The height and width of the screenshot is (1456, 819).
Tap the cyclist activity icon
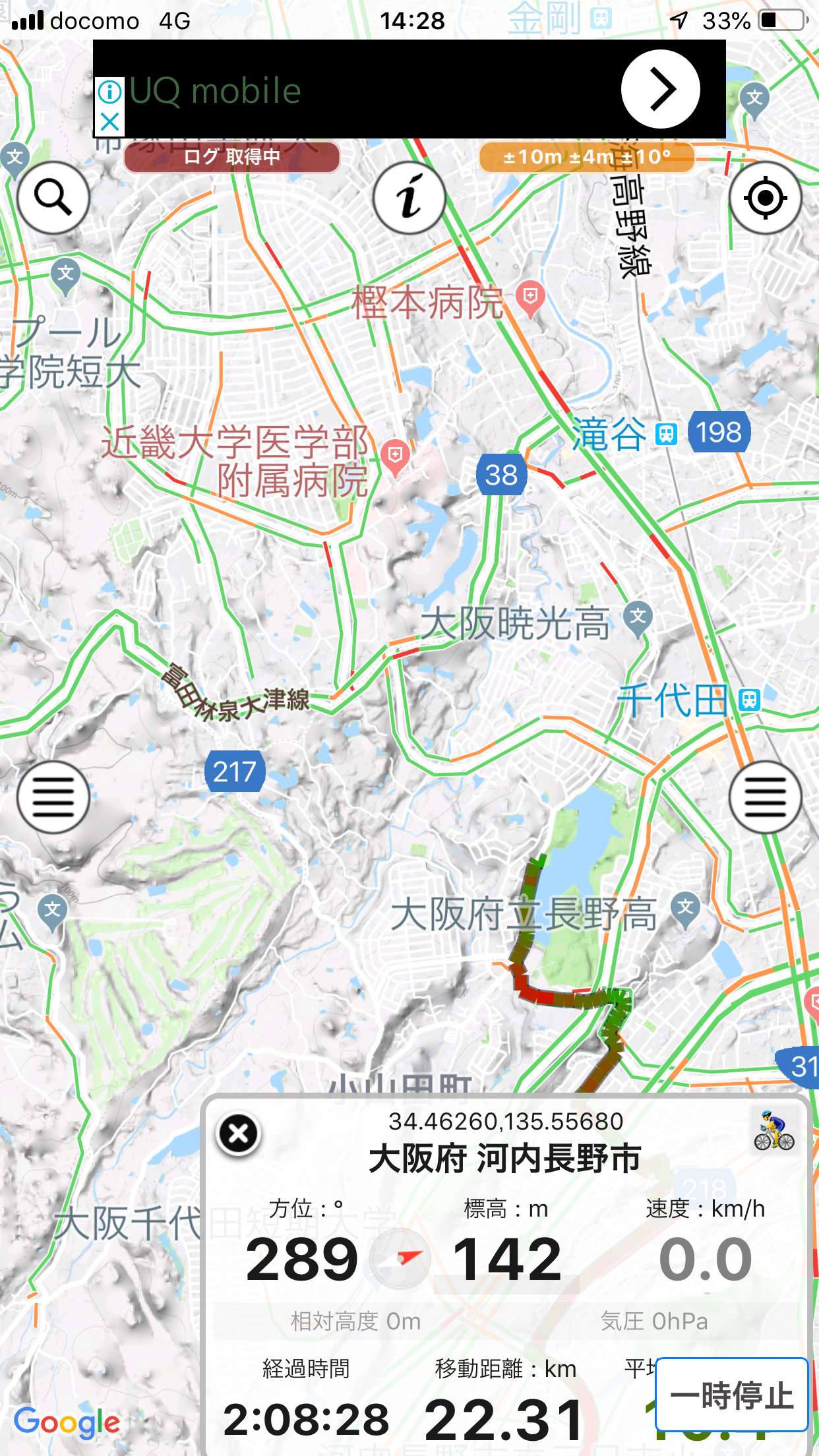pos(774,1131)
